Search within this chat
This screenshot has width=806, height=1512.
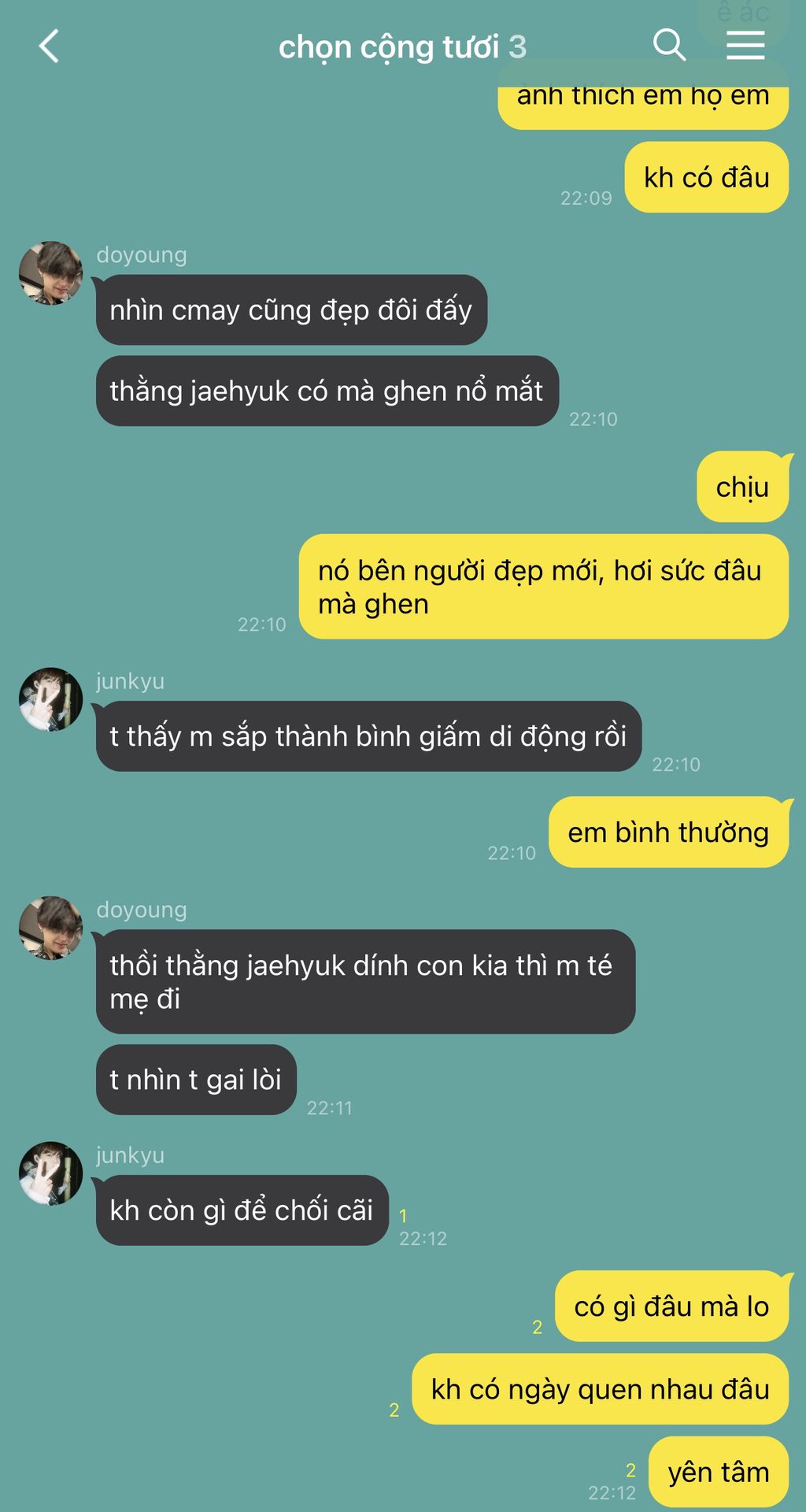[x=669, y=45]
